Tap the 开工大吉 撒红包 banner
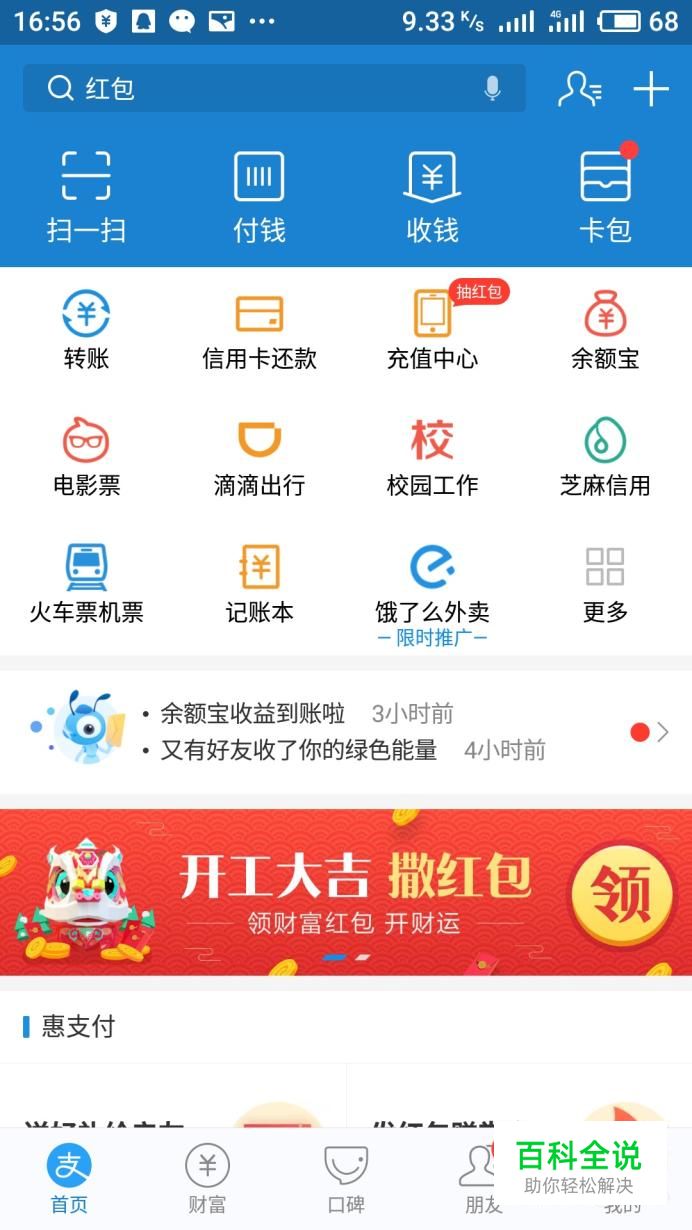This screenshot has width=692, height=1230. [346, 891]
